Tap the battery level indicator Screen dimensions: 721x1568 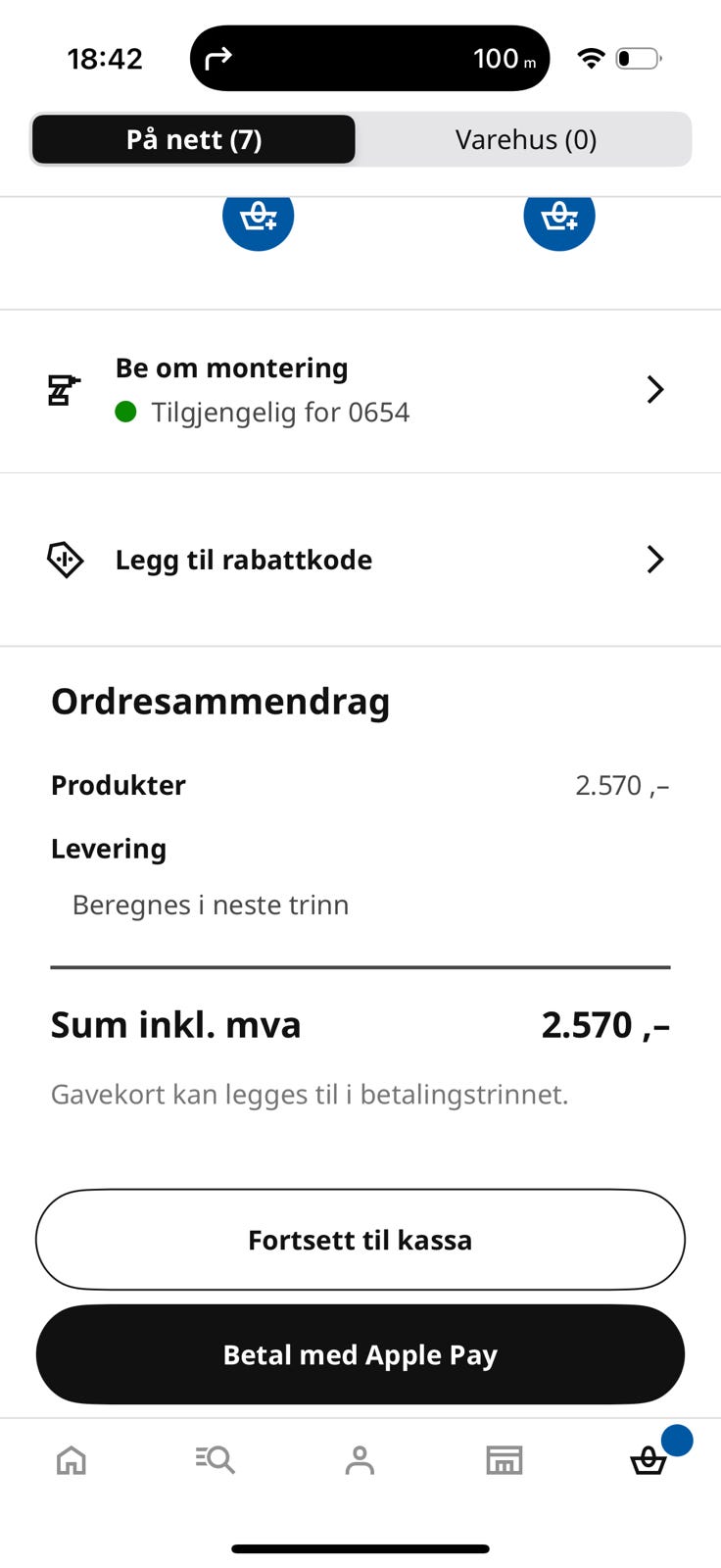pyautogui.click(x=638, y=57)
